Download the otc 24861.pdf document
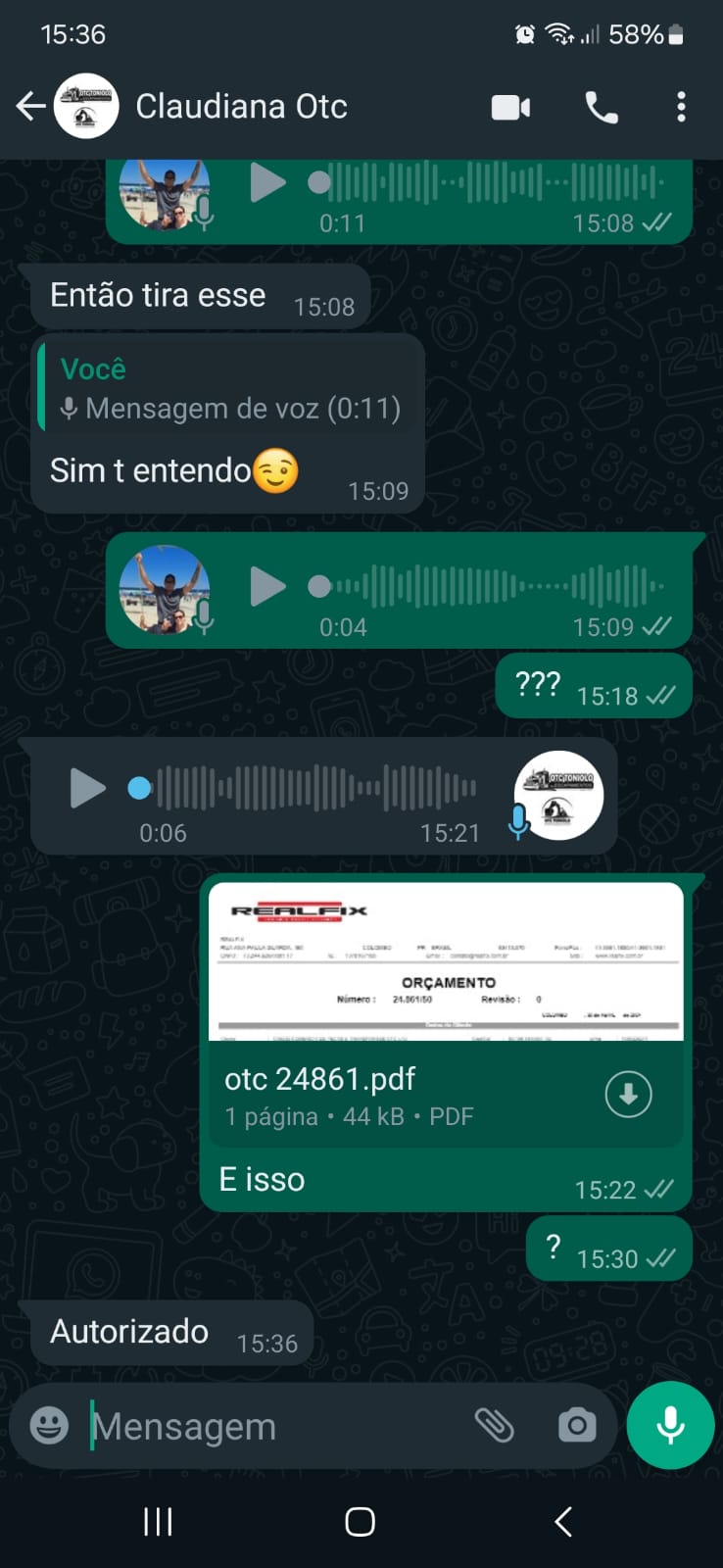The height and width of the screenshot is (1568, 723). [x=628, y=1094]
